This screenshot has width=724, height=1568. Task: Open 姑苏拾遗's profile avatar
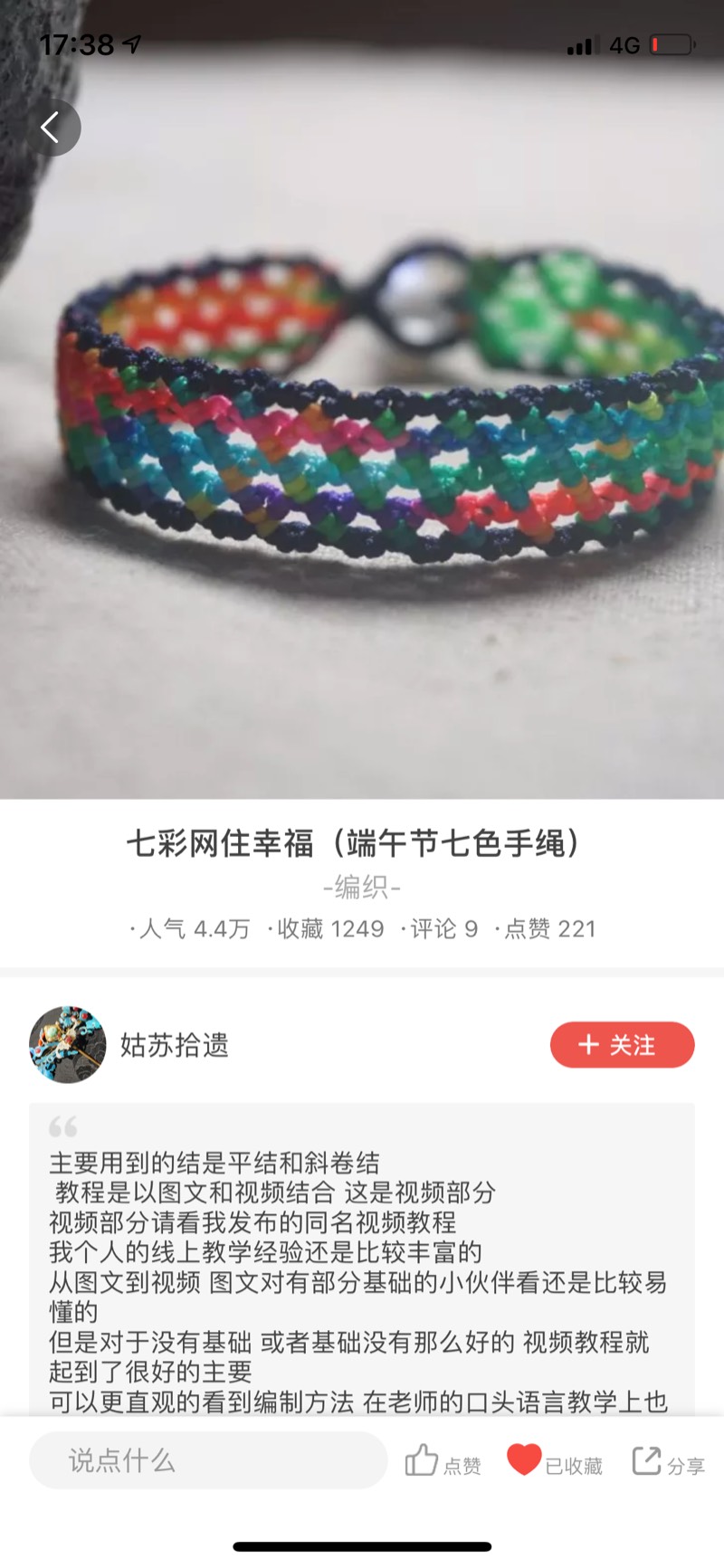point(67,1045)
